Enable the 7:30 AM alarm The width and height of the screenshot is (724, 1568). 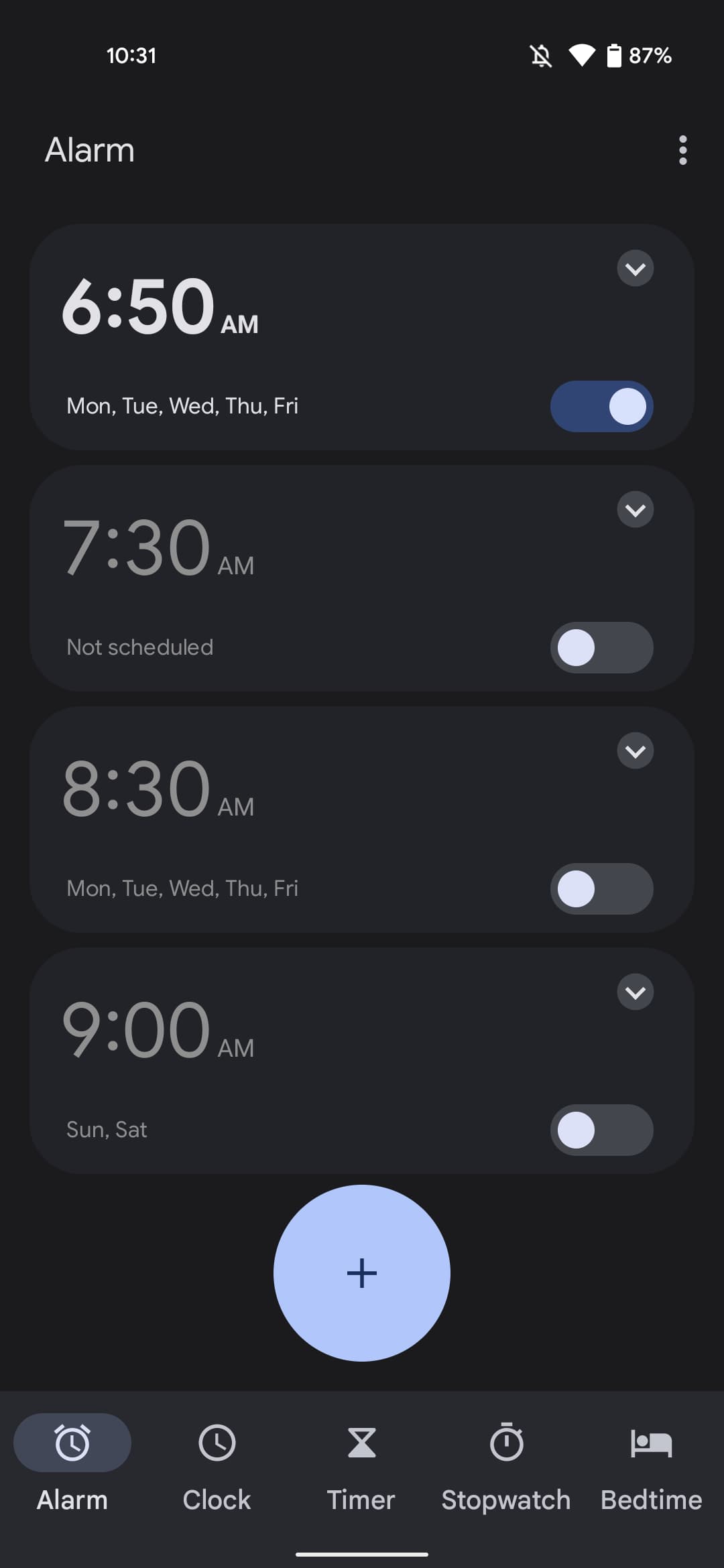[x=601, y=647]
